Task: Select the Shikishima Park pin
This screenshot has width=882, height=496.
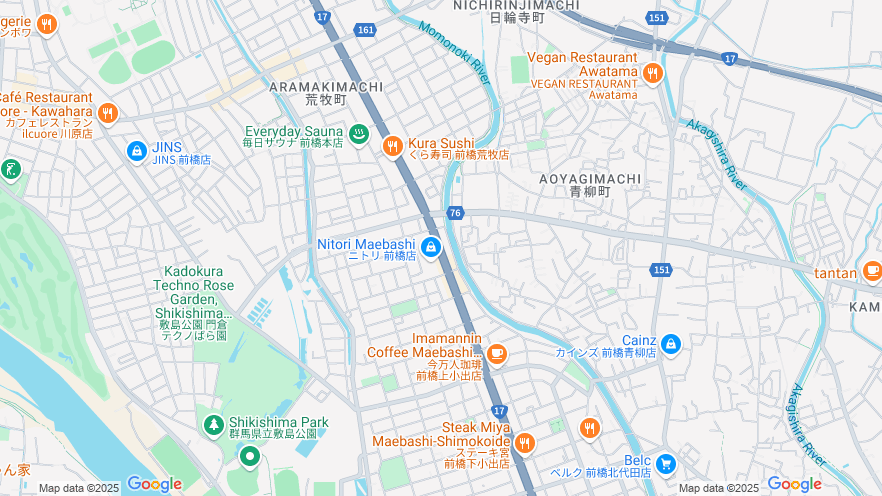Action: click(x=213, y=425)
